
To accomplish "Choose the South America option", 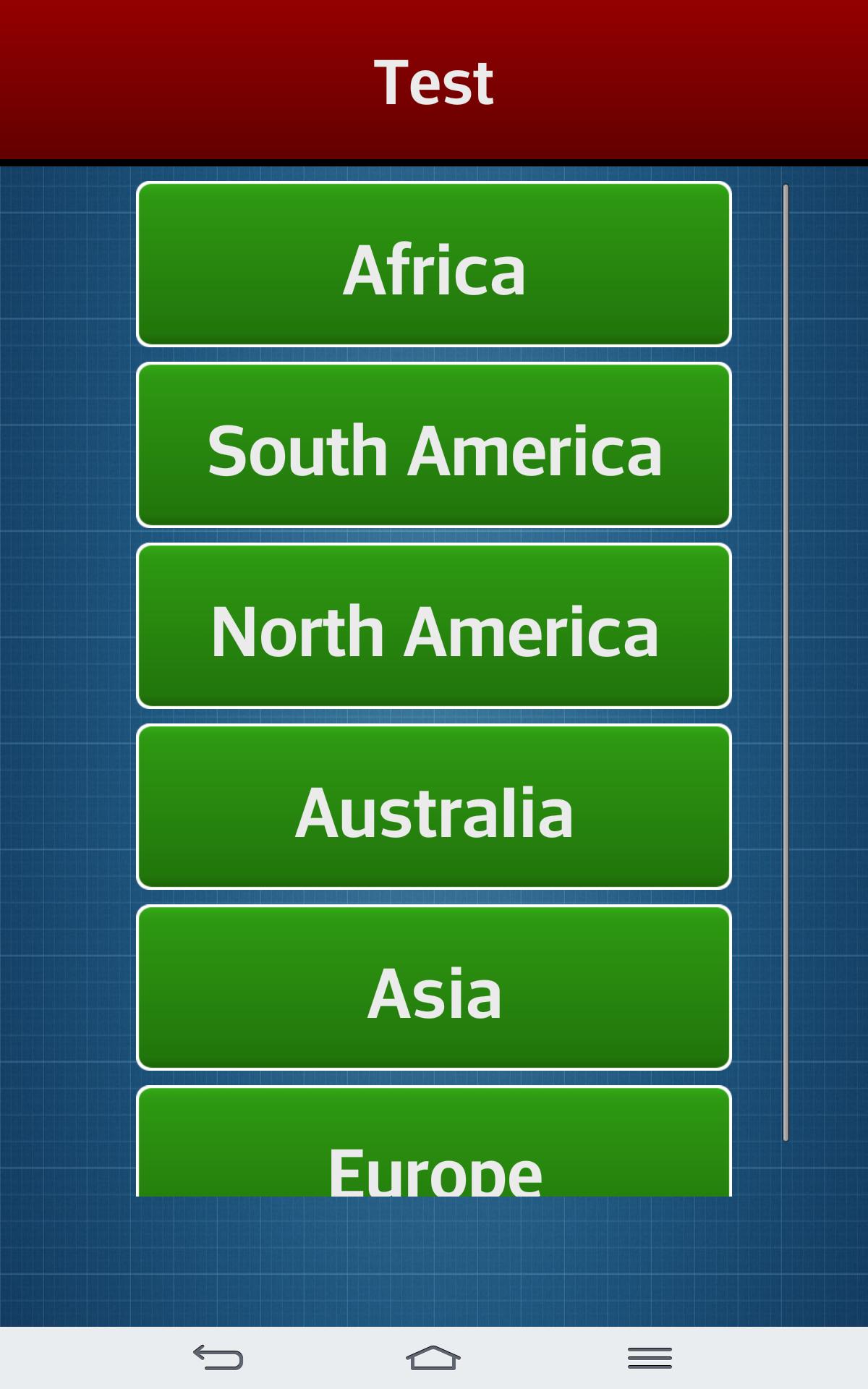I will pos(434,446).
